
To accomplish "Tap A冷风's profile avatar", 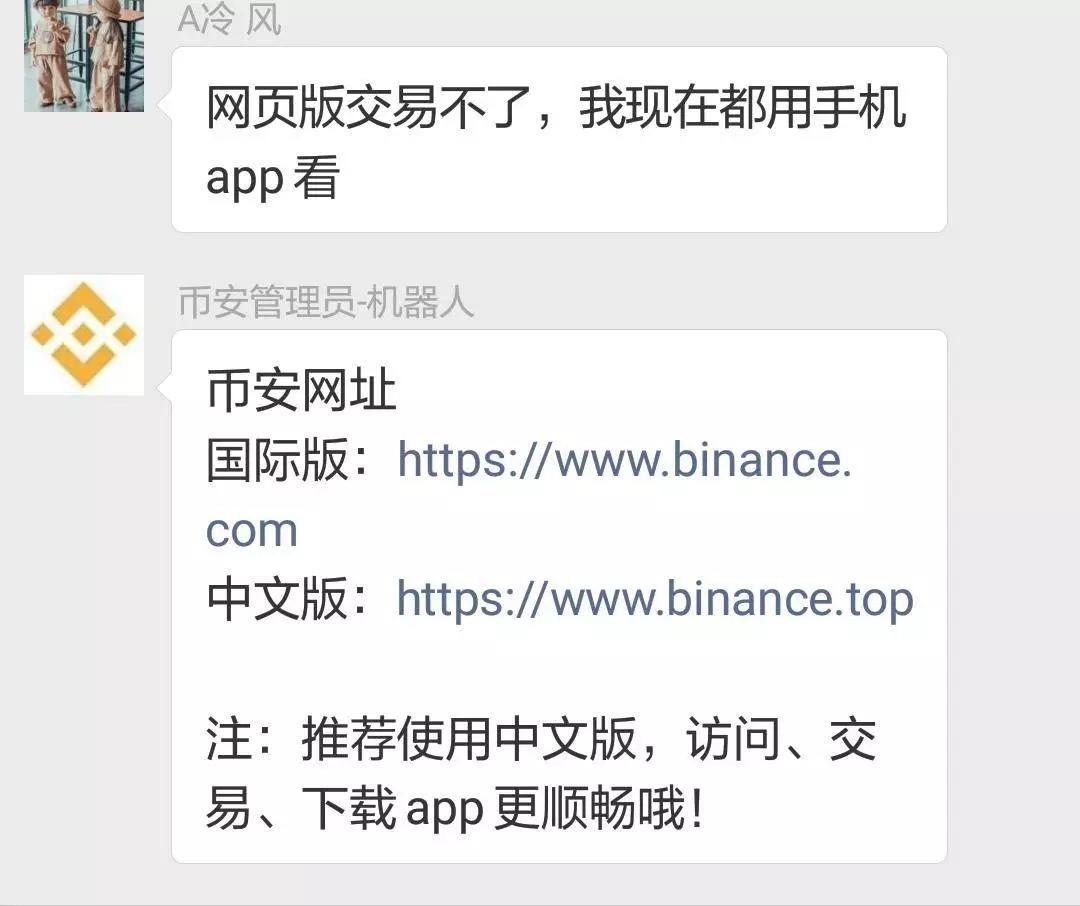I will coord(84,55).
